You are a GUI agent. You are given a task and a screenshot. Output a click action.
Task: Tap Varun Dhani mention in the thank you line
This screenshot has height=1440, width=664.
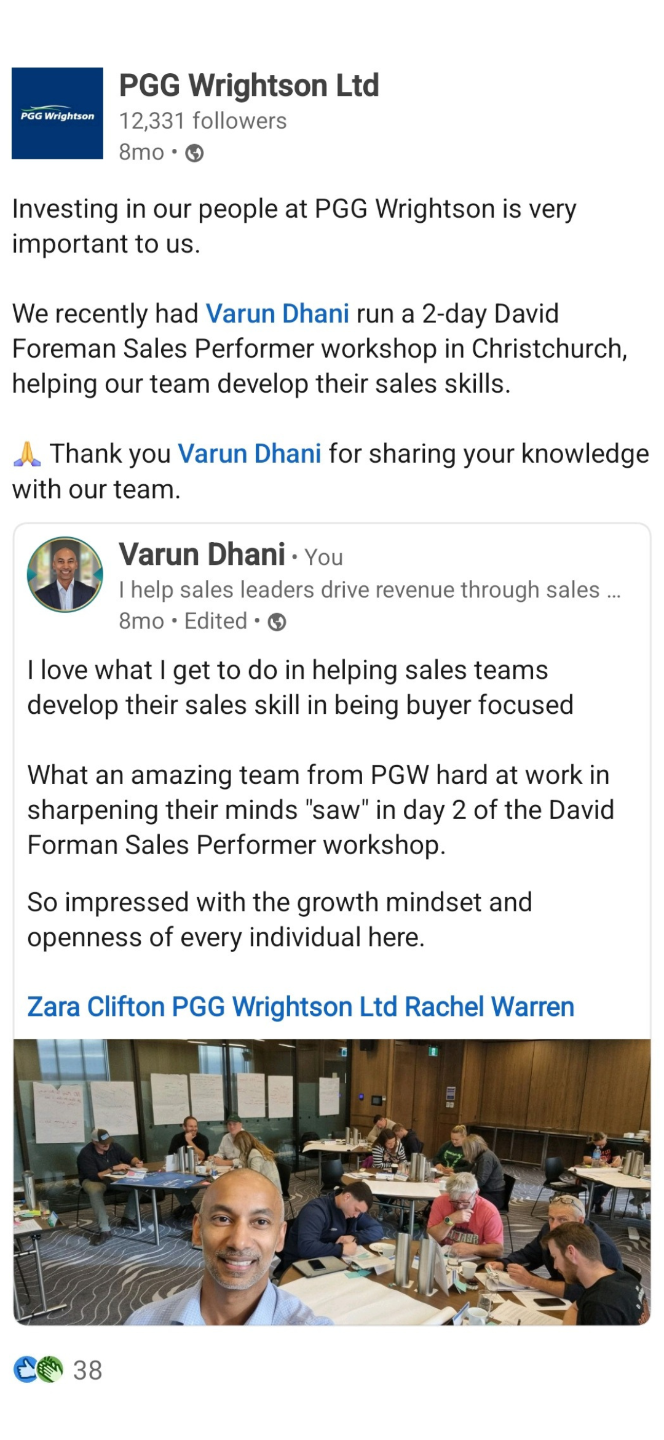[249, 454]
